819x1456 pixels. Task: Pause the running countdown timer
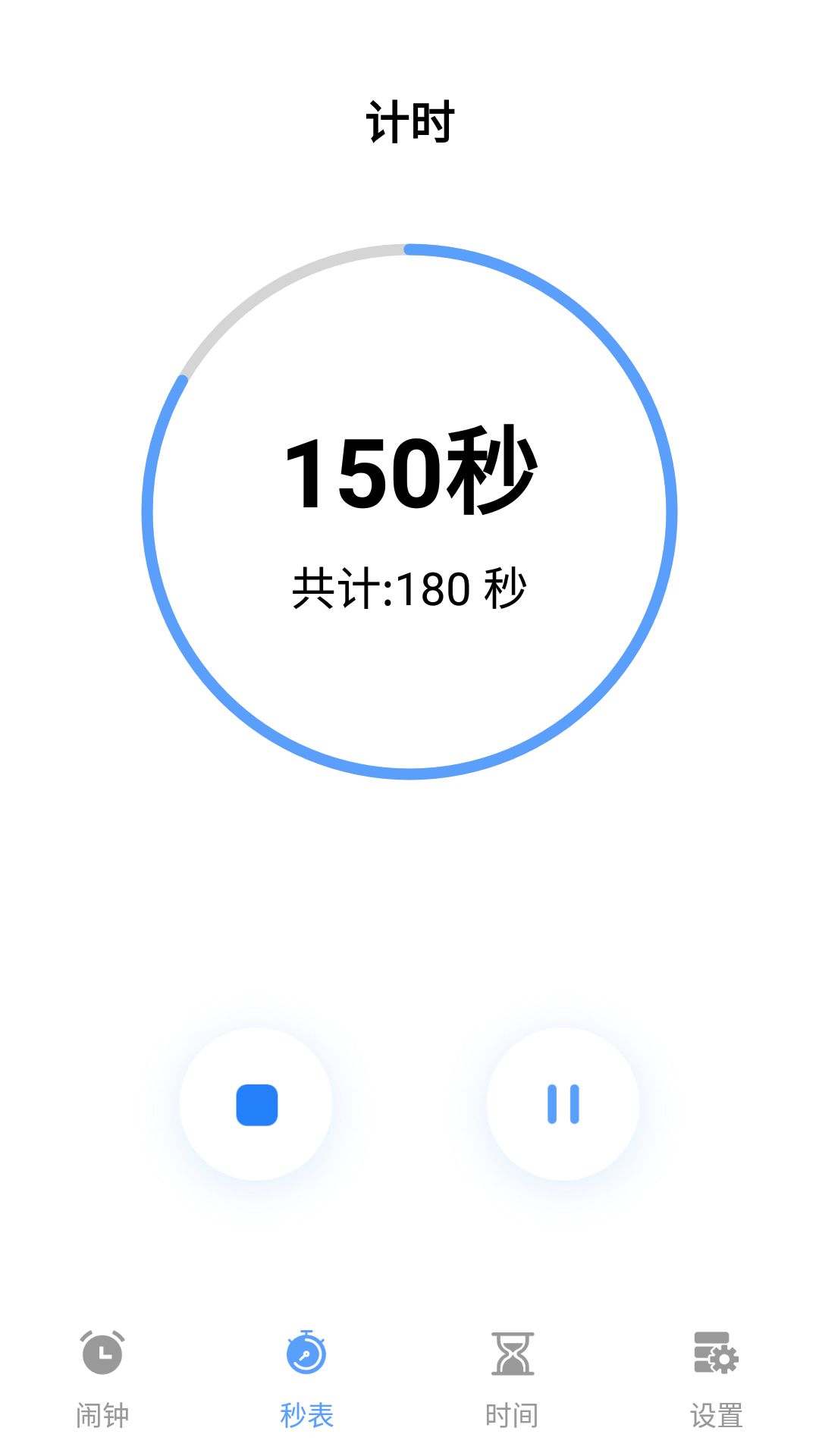pyautogui.click(x=561, y=1105)
